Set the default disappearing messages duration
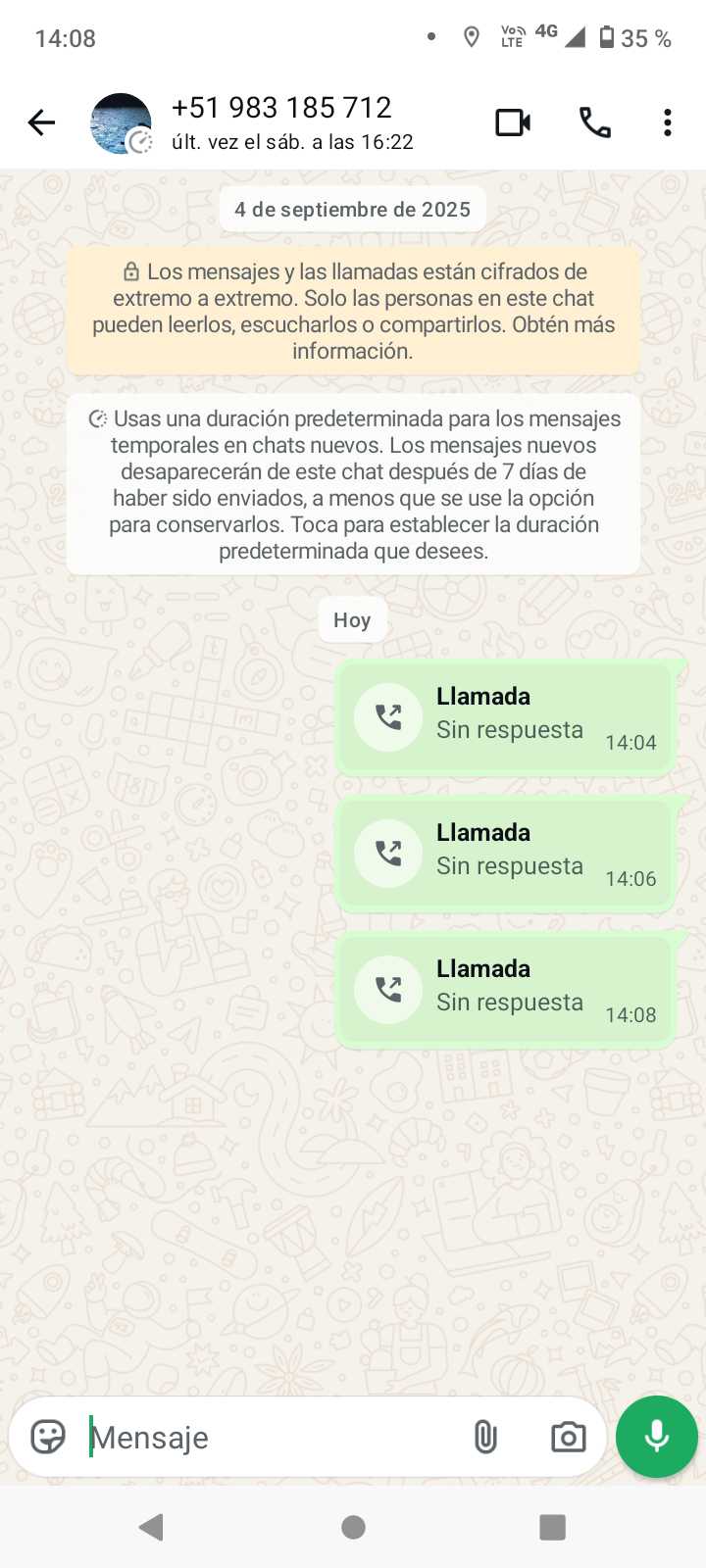Image resolution: width=706 pixels, height=1568 pixels. pos(353,484)
